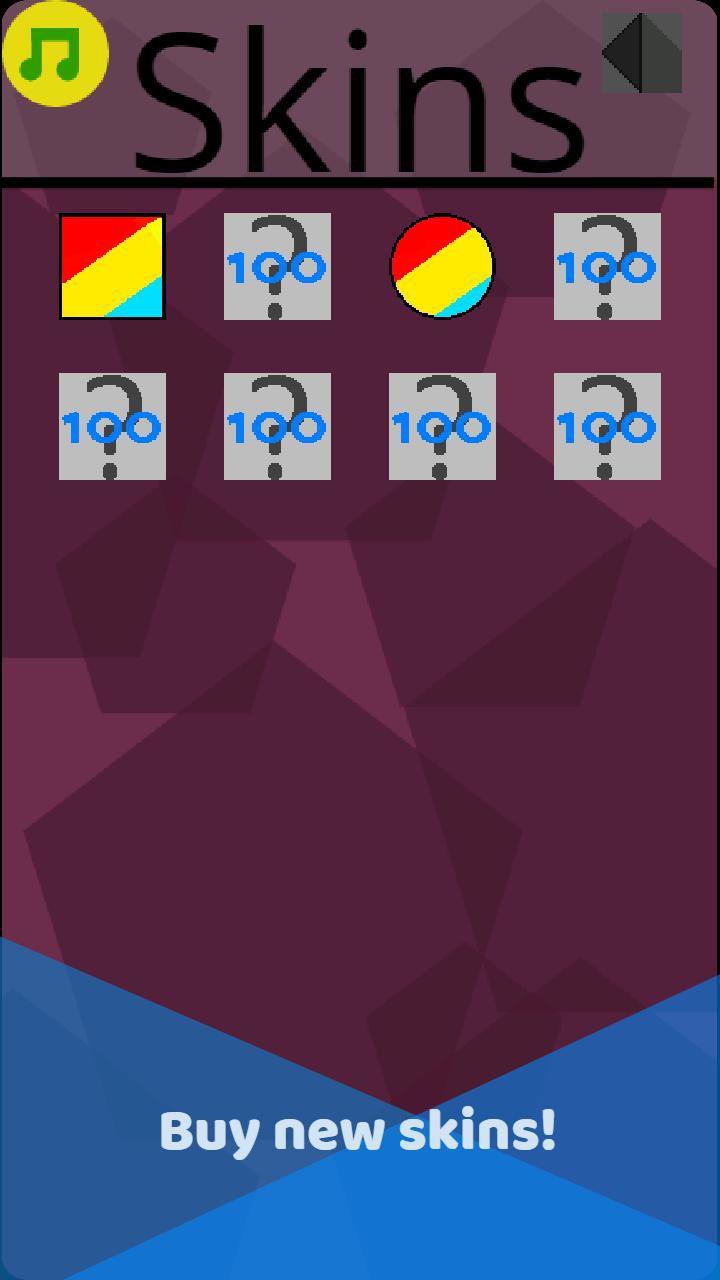Unlock the 100-coin skin right of circle skin

607,267
